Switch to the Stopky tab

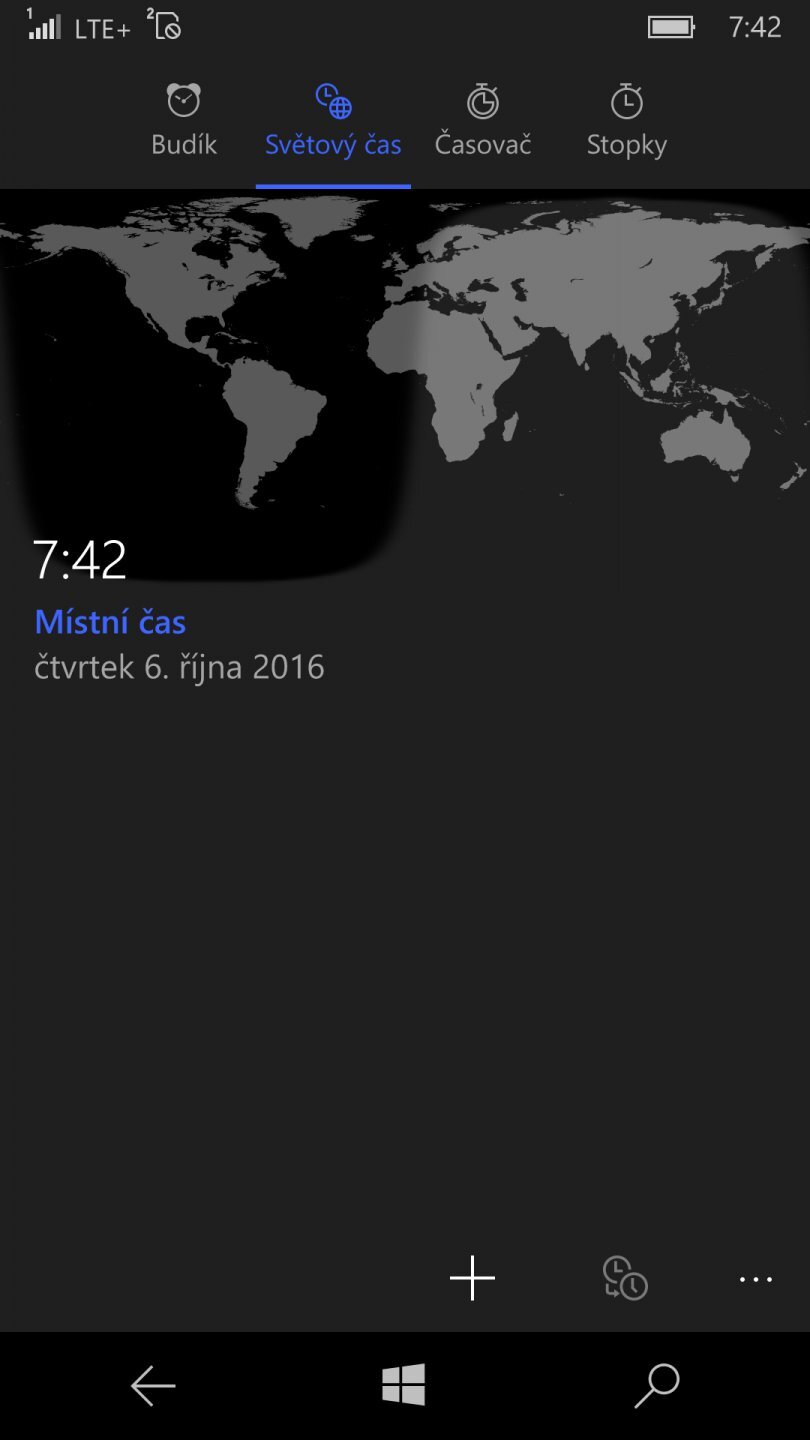click(626, 144)
